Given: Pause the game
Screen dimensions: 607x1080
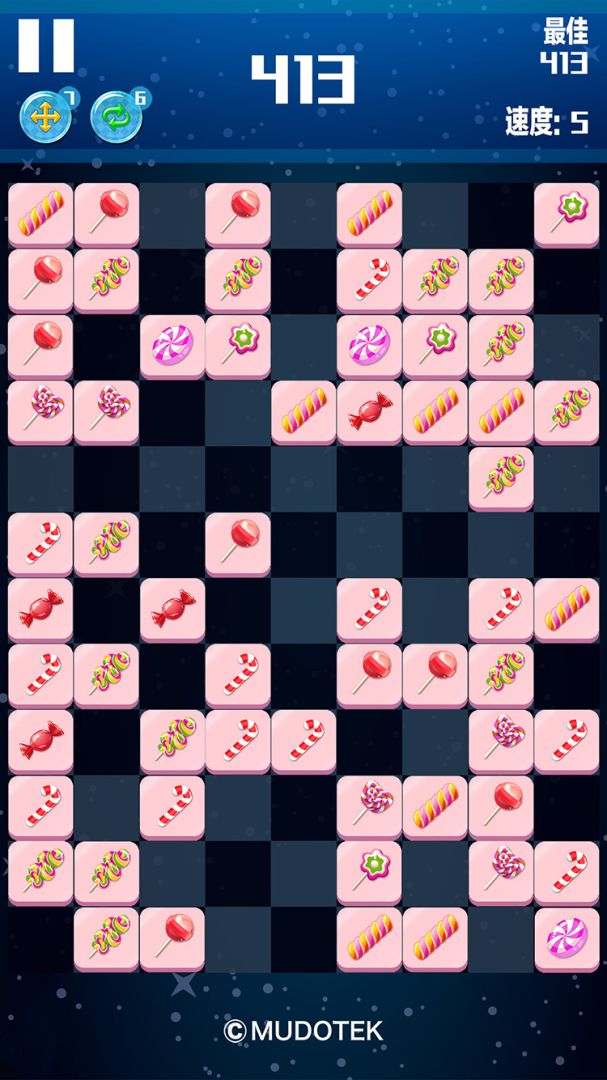Looking at the screenshot, I should pyautogui.click(x=46, y=46).
